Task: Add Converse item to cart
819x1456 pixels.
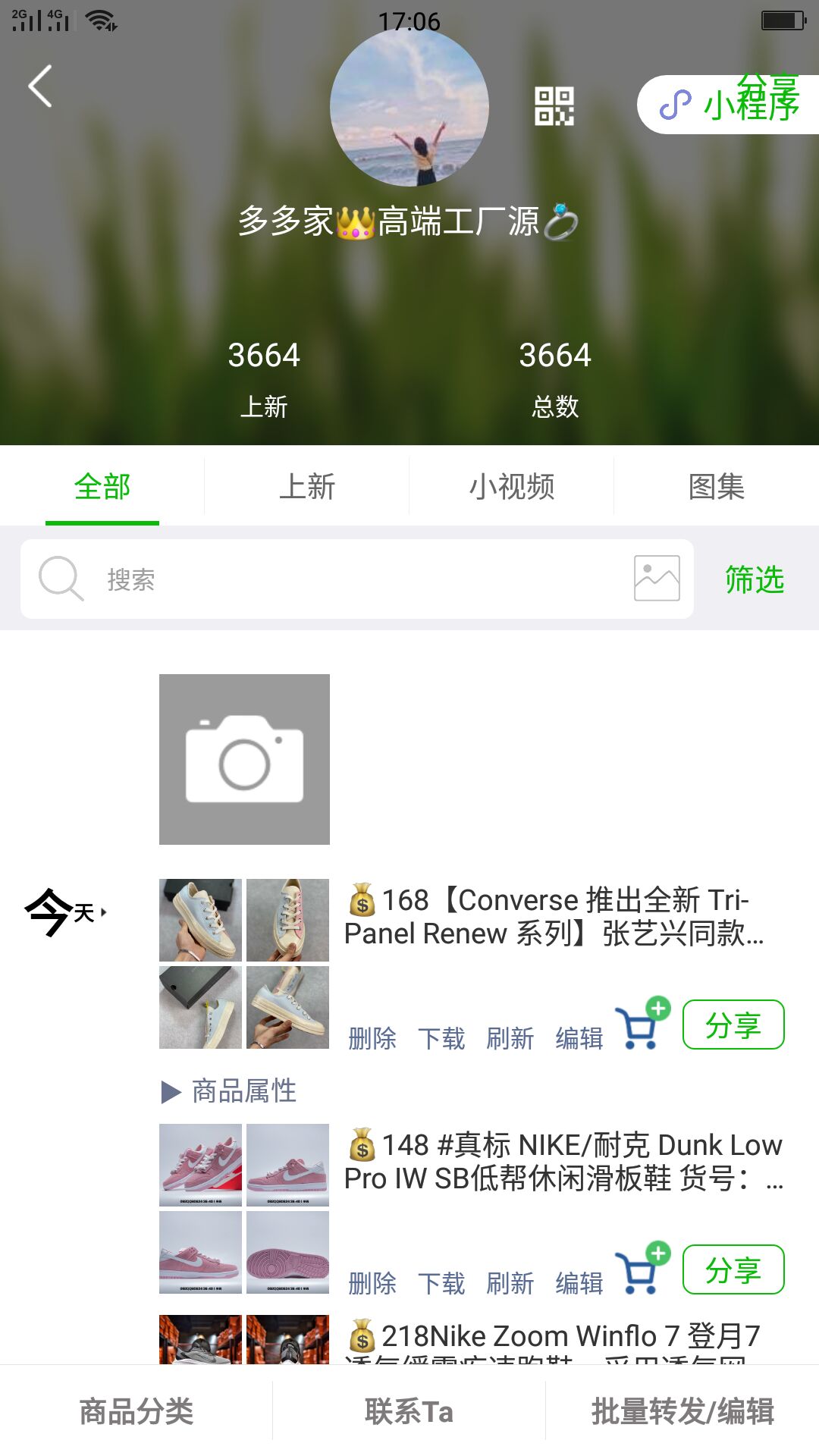Action: (641, 1025)
